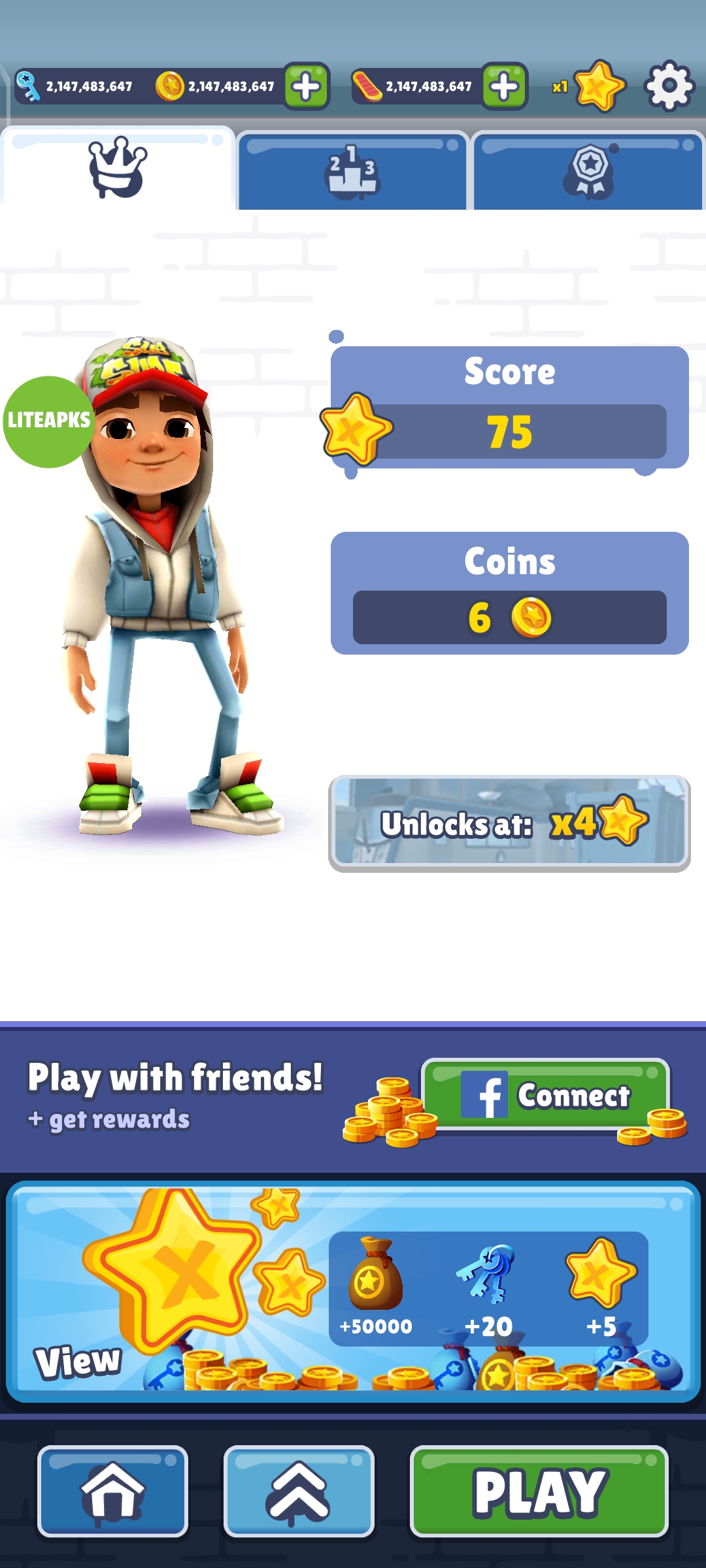Add more hoverboards with green plus
Screen dimensions: 706x1568
click(504, 86)
